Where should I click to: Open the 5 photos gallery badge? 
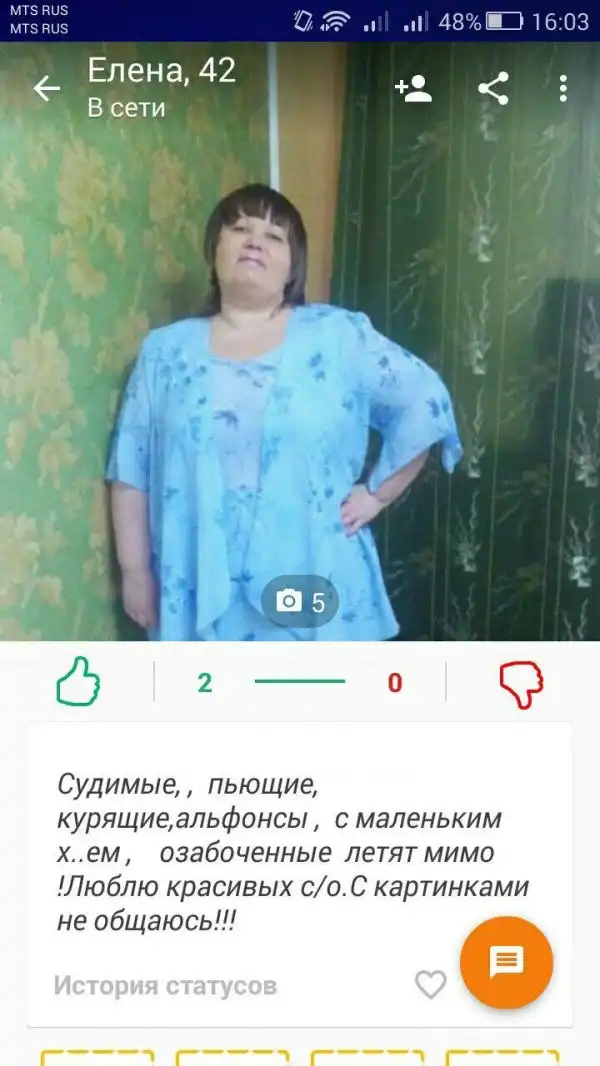click(x=300, y=601)
